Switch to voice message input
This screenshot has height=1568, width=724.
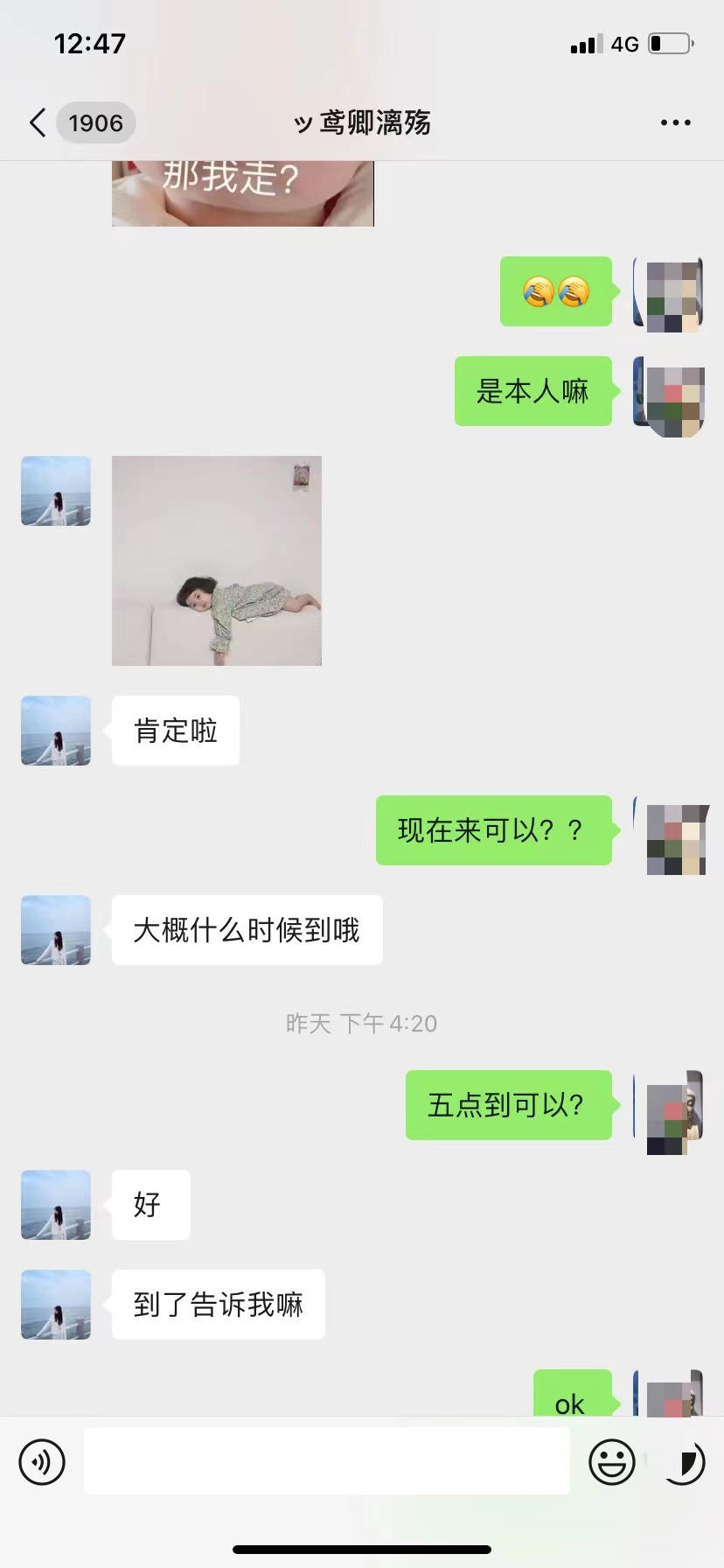[42, 1461]
